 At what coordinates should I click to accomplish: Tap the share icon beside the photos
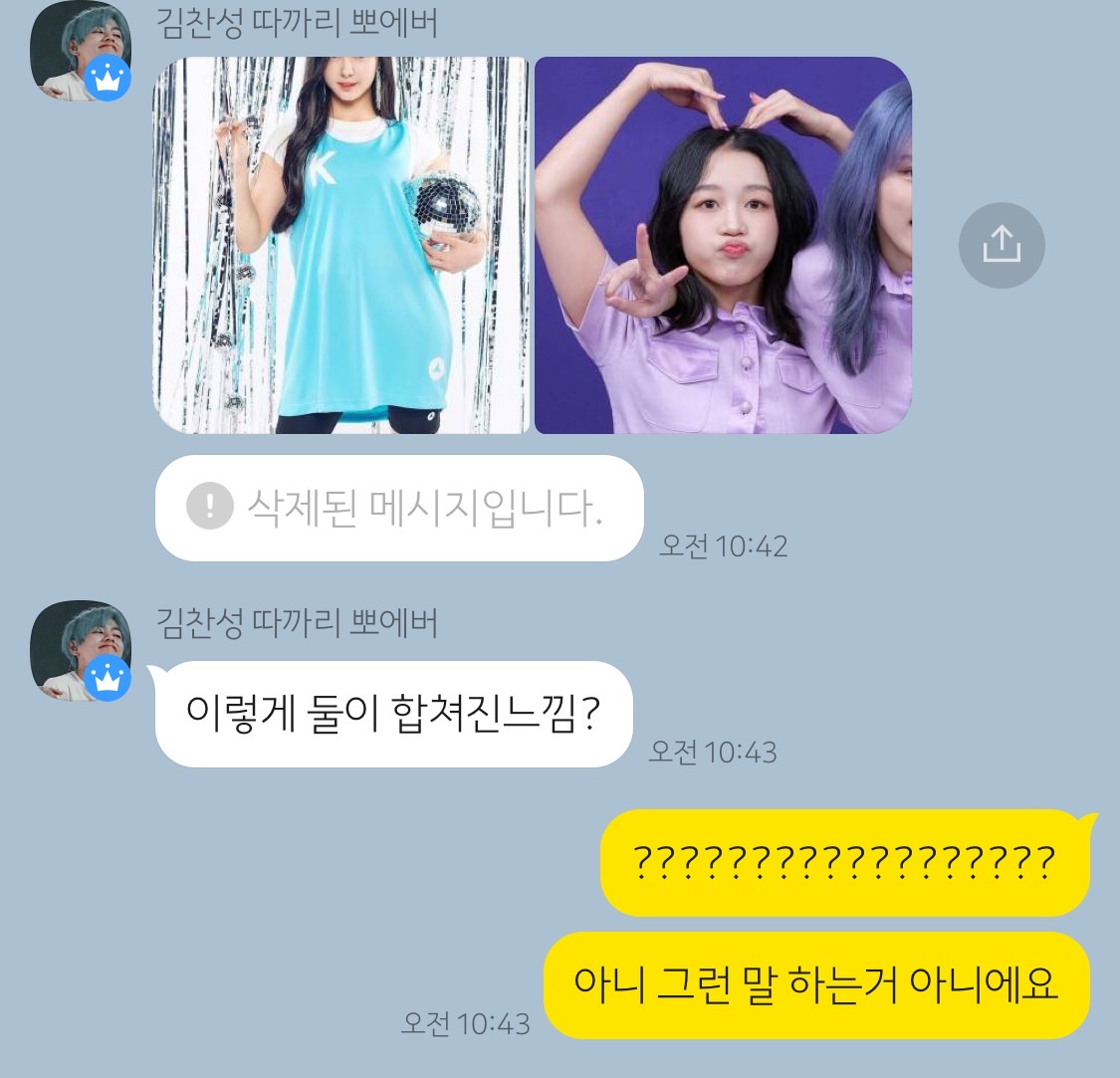1002,245
